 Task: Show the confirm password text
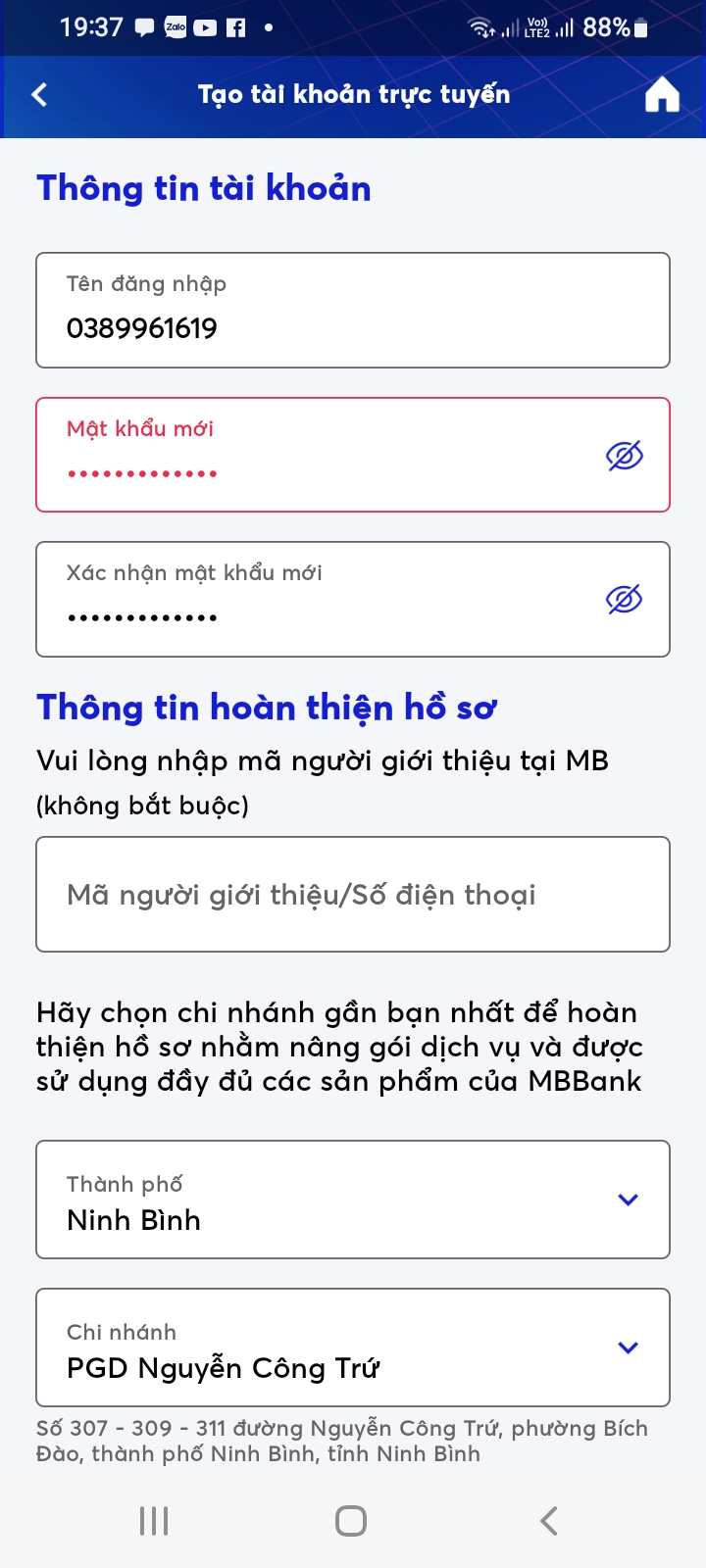pyautogui.click(x=625, y=599)
